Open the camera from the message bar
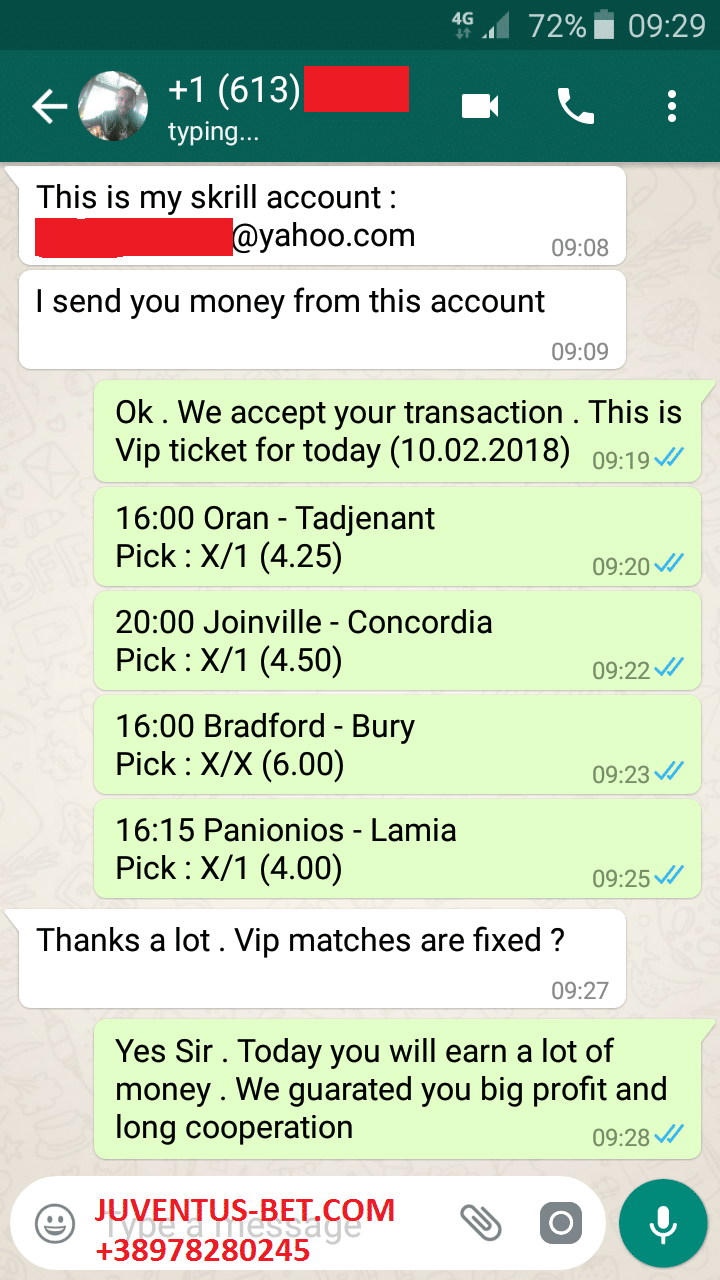Screen dimensions: 720x1280 pyautogui.click(x=561, y=1222)
